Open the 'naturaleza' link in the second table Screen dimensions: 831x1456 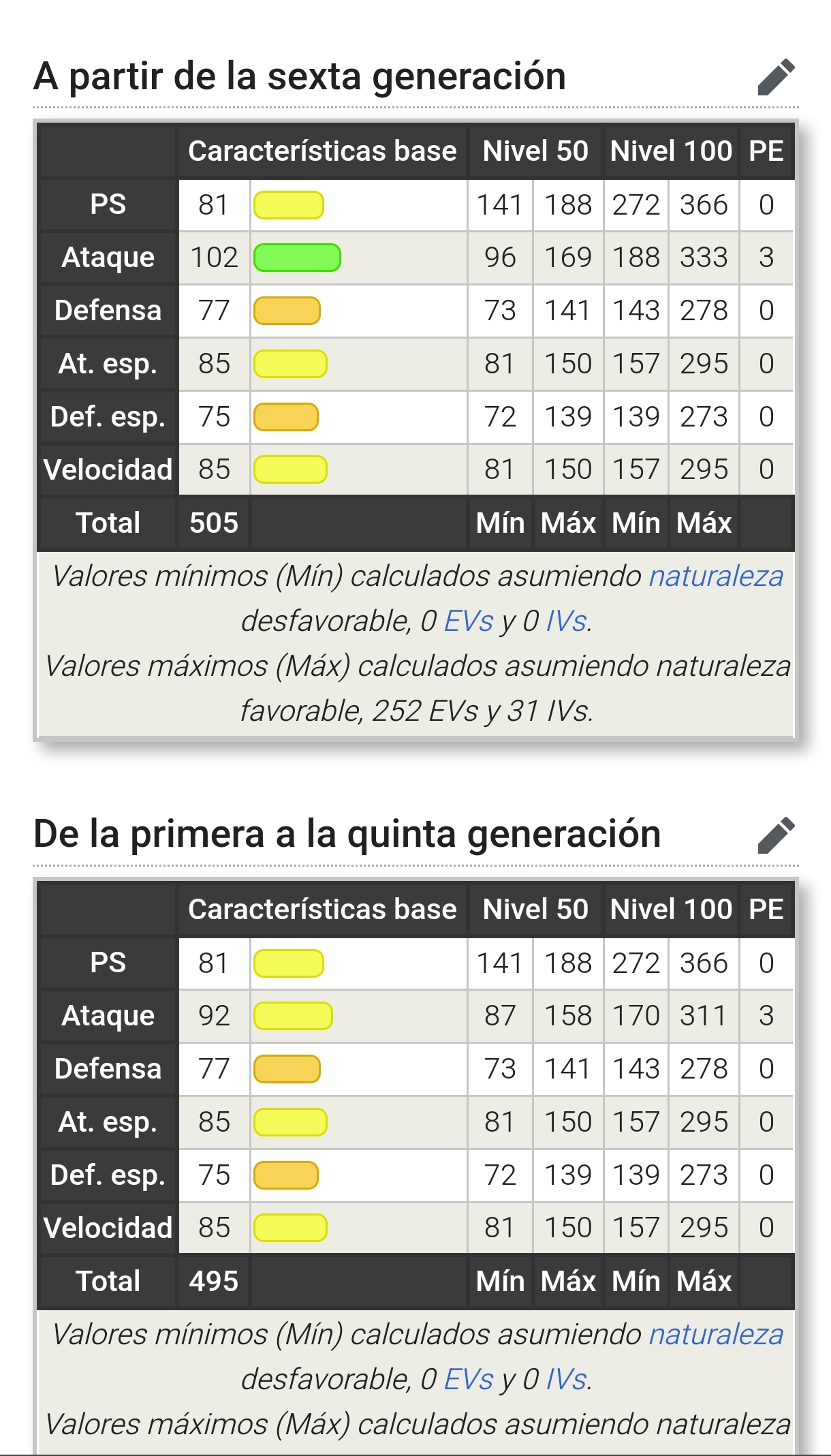pos(716,1335)
